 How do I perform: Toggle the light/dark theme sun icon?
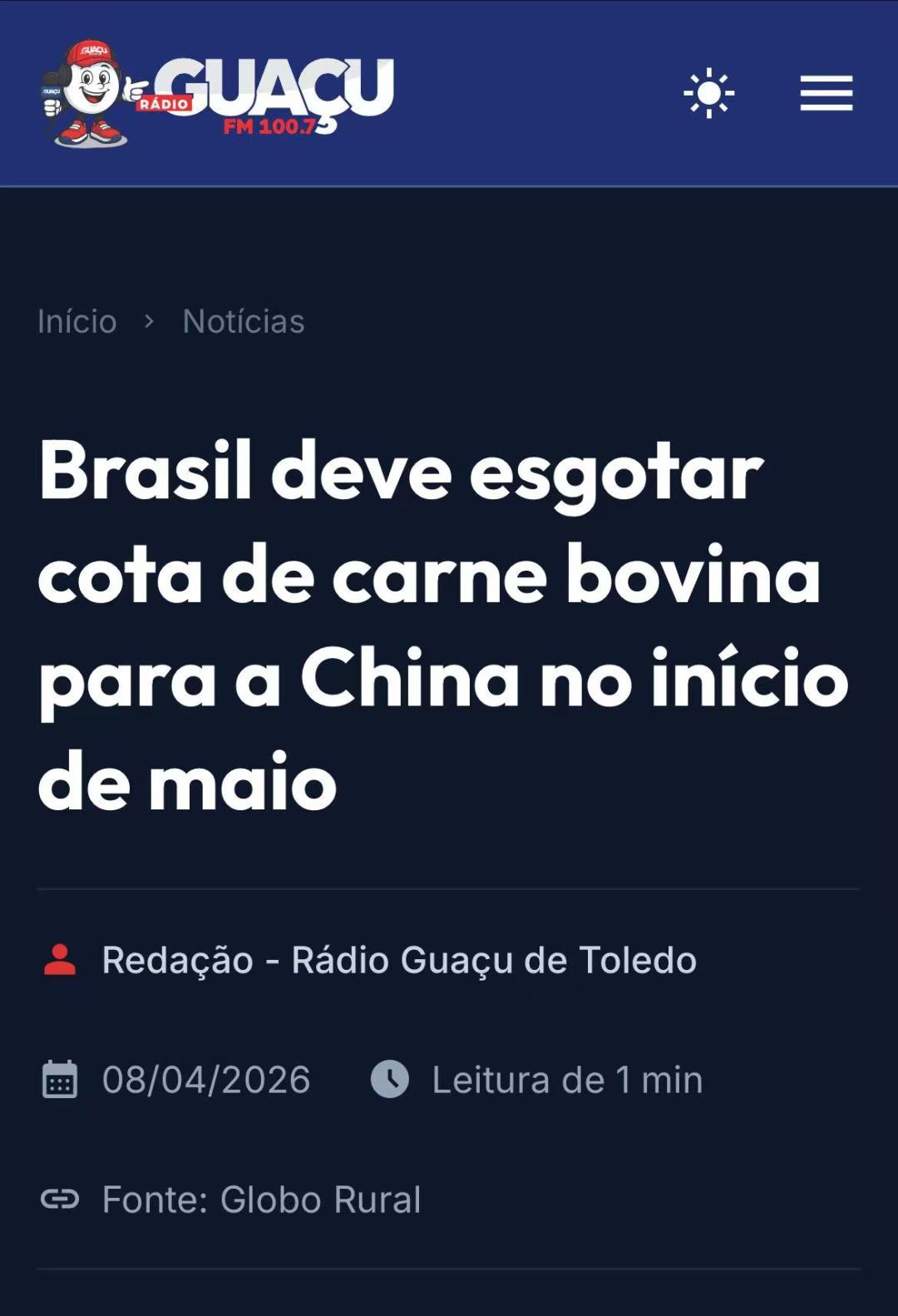[708, 93]
